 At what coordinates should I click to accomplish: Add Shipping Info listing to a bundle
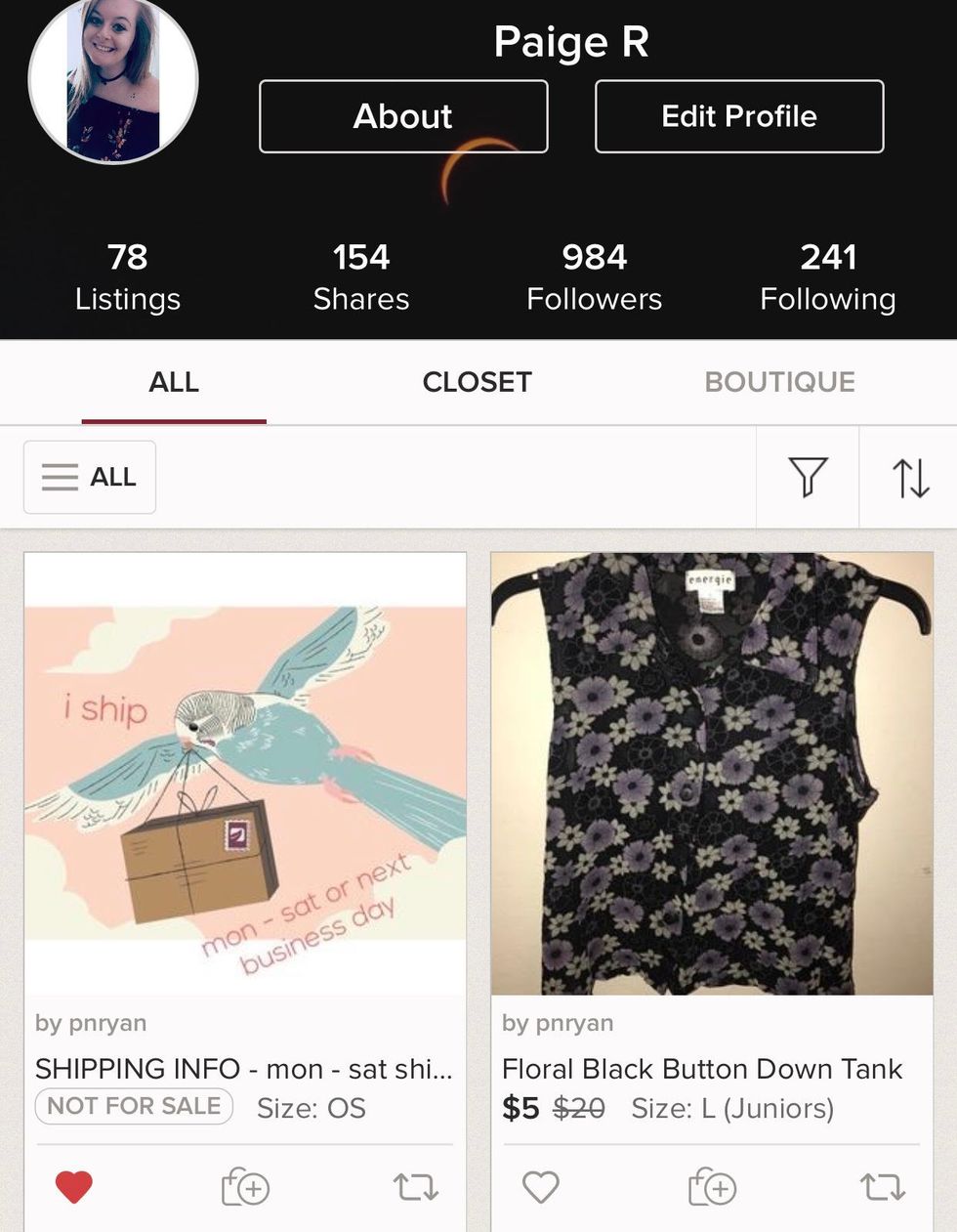pyautogui.click(x=245, y=1187)
